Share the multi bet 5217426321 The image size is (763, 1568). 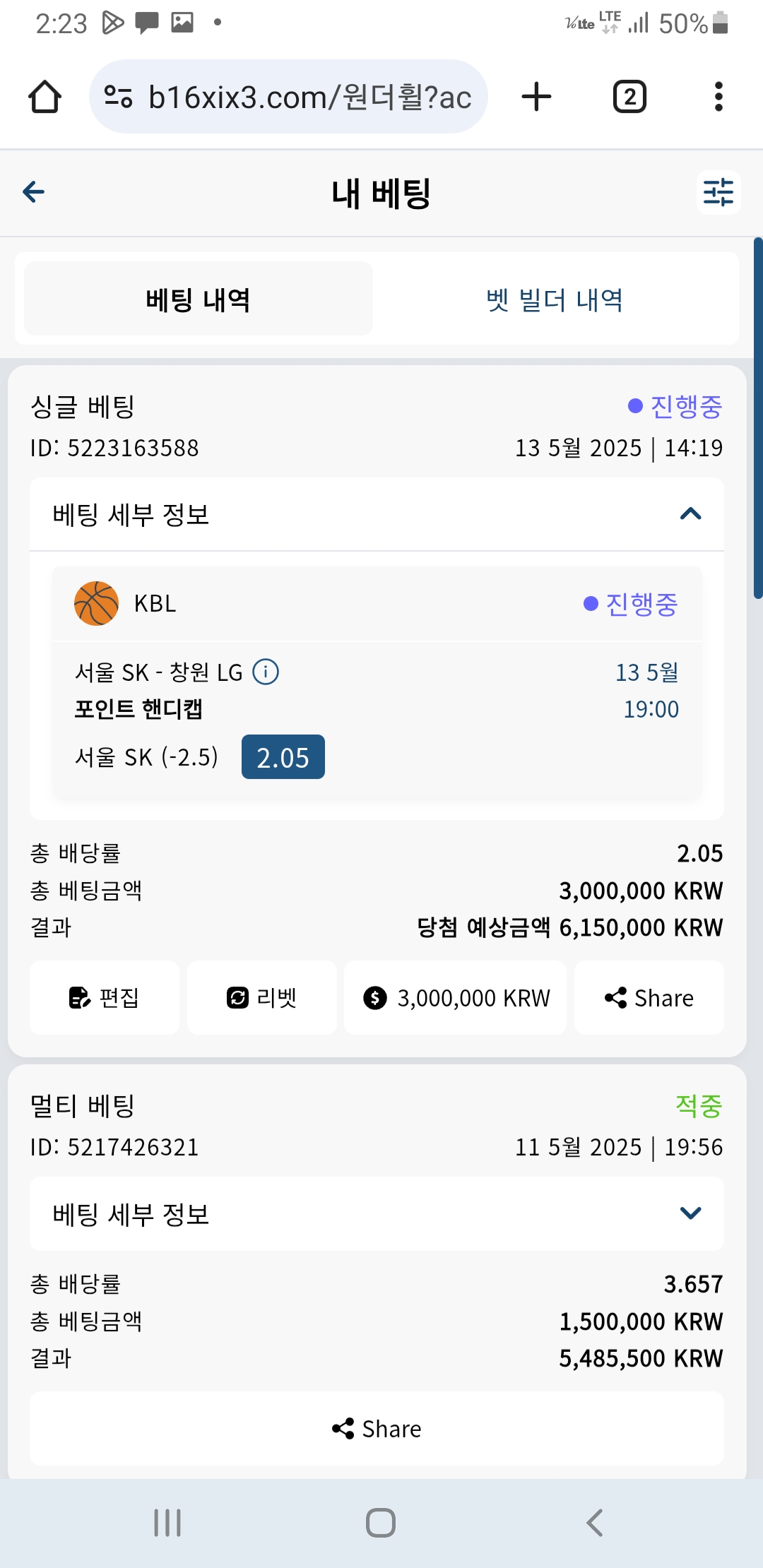click(377, 1428)
